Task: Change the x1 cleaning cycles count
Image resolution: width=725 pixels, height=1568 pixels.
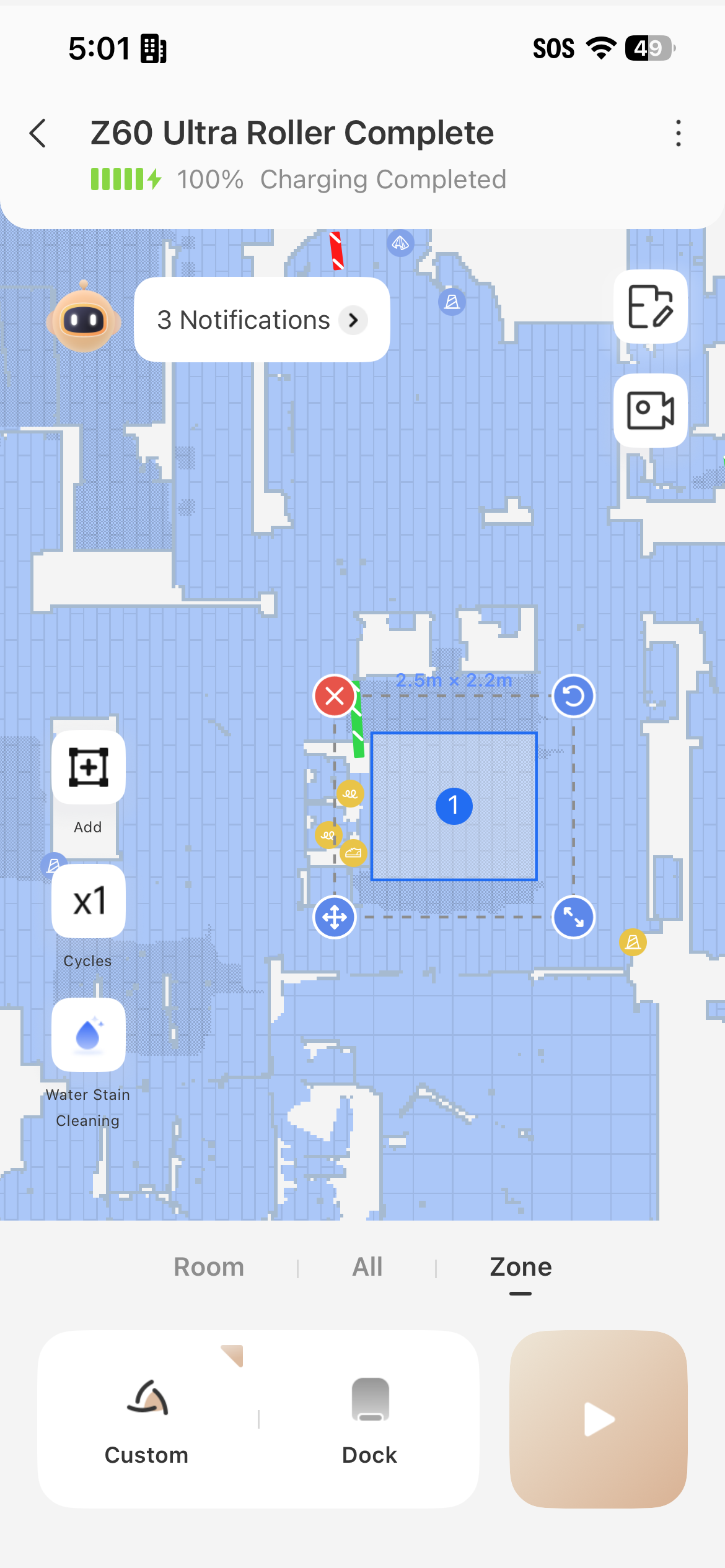Action: point(89,901)
